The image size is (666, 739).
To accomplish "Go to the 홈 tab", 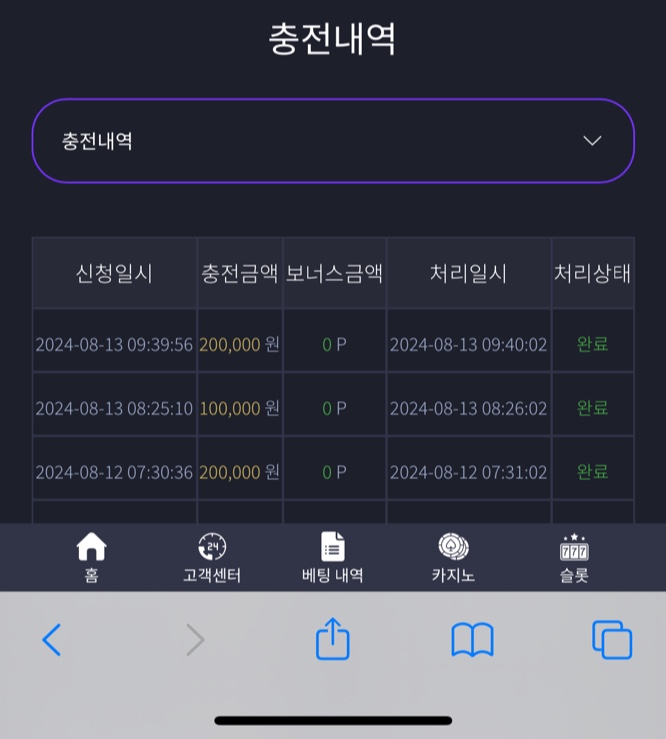I will [x=91, y=558].
